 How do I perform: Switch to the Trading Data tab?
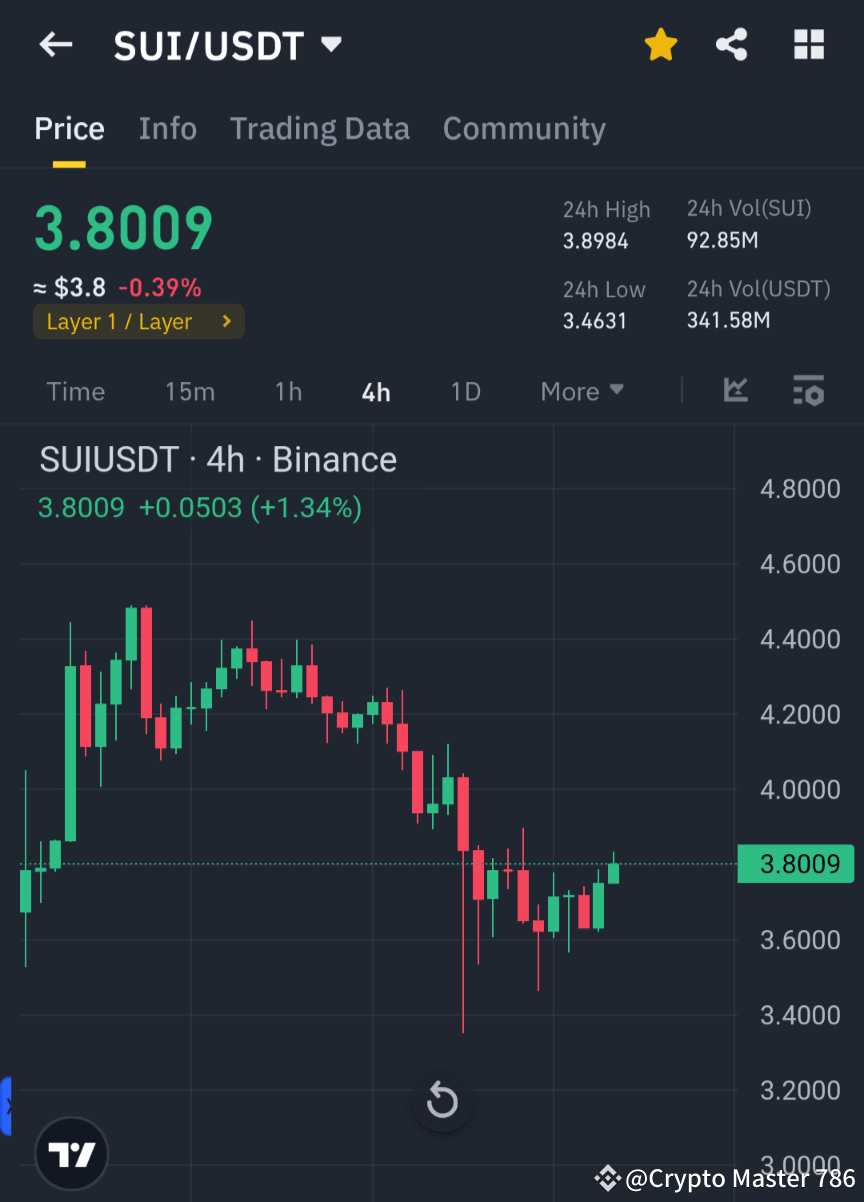coord(320,128)
